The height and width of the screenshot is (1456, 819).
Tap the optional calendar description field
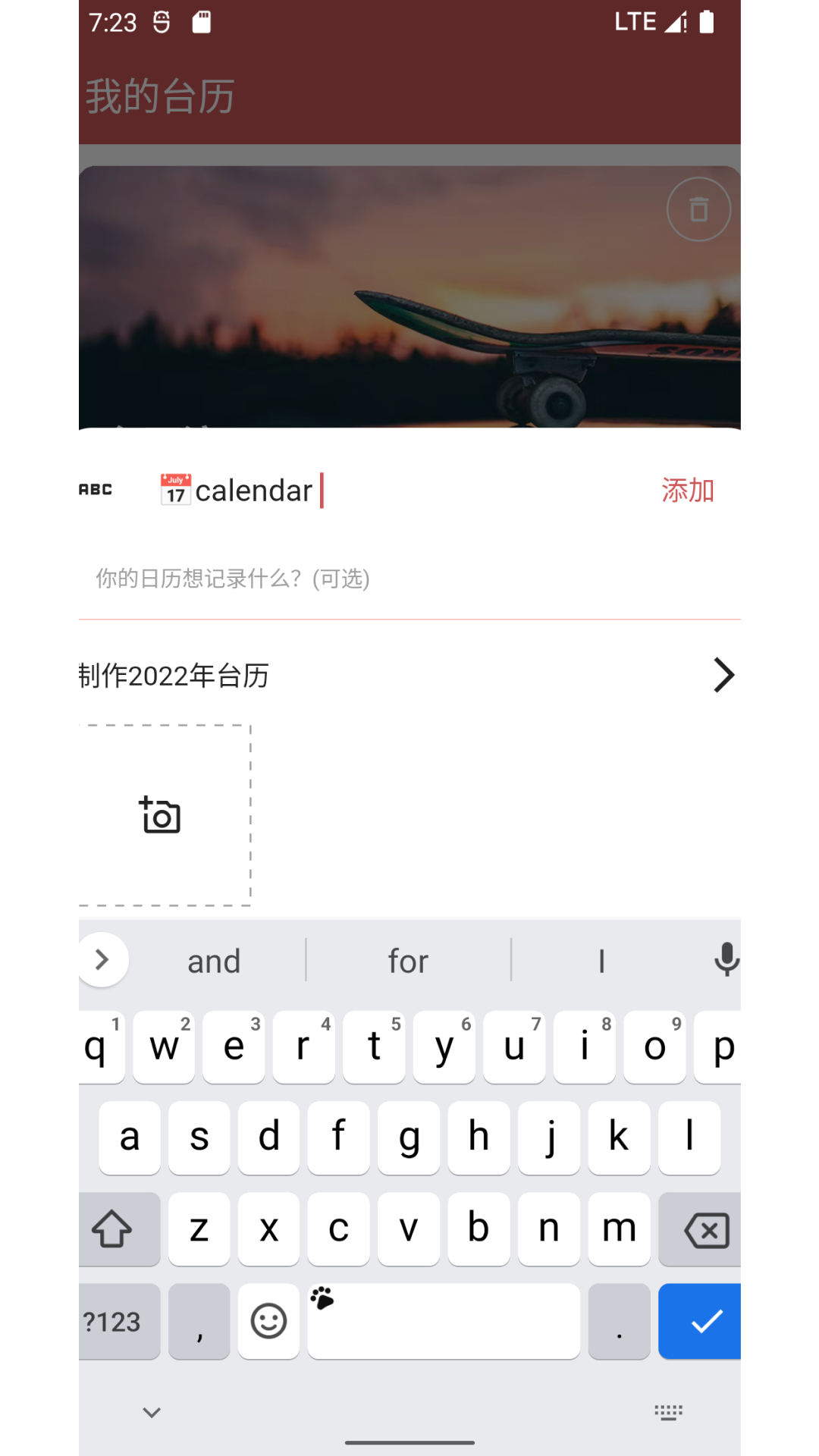[409, 579]
